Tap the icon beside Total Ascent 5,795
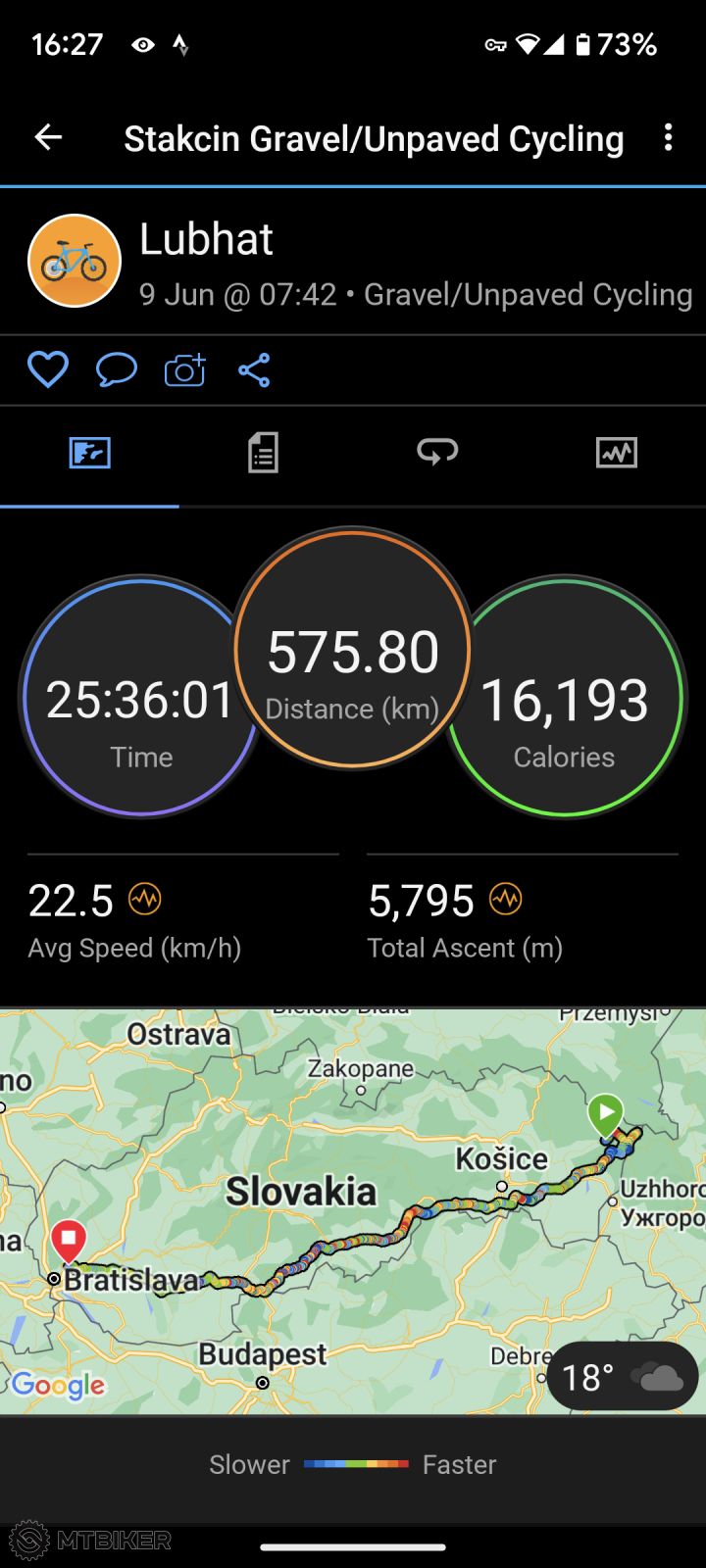 tap(506, 899)
